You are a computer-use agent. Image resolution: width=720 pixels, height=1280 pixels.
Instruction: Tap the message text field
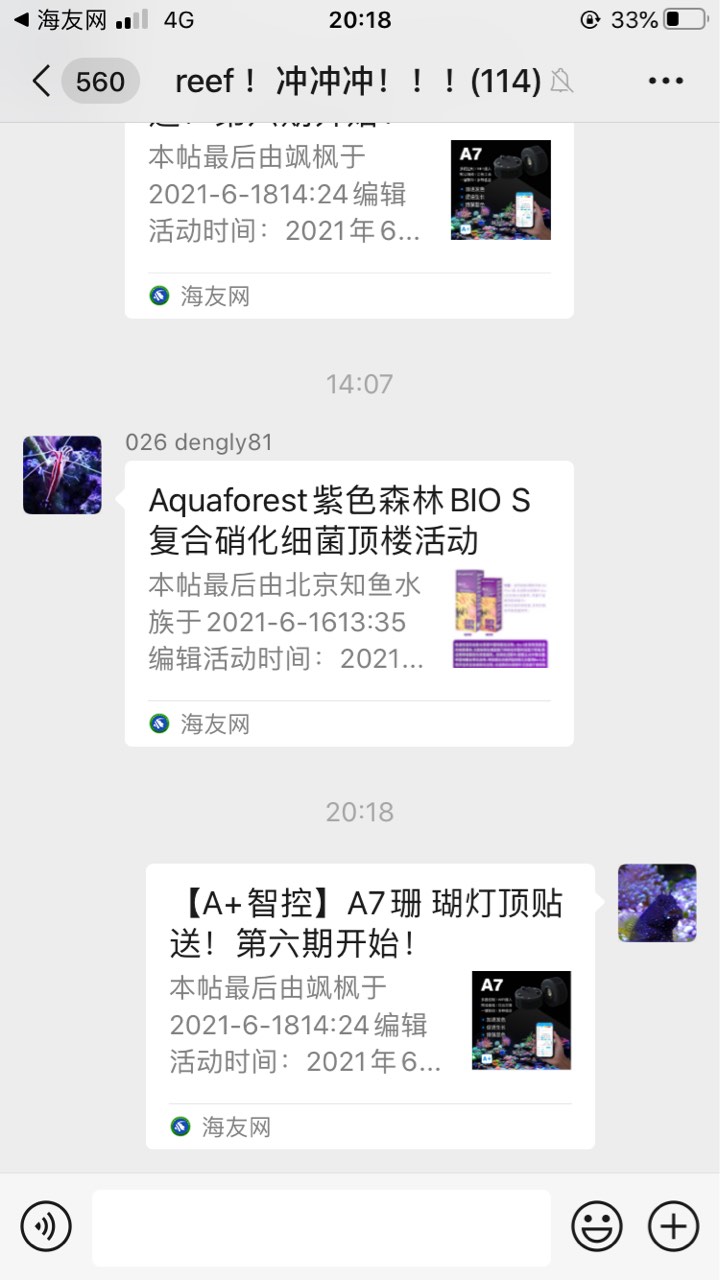click(x=321, y=1227)
